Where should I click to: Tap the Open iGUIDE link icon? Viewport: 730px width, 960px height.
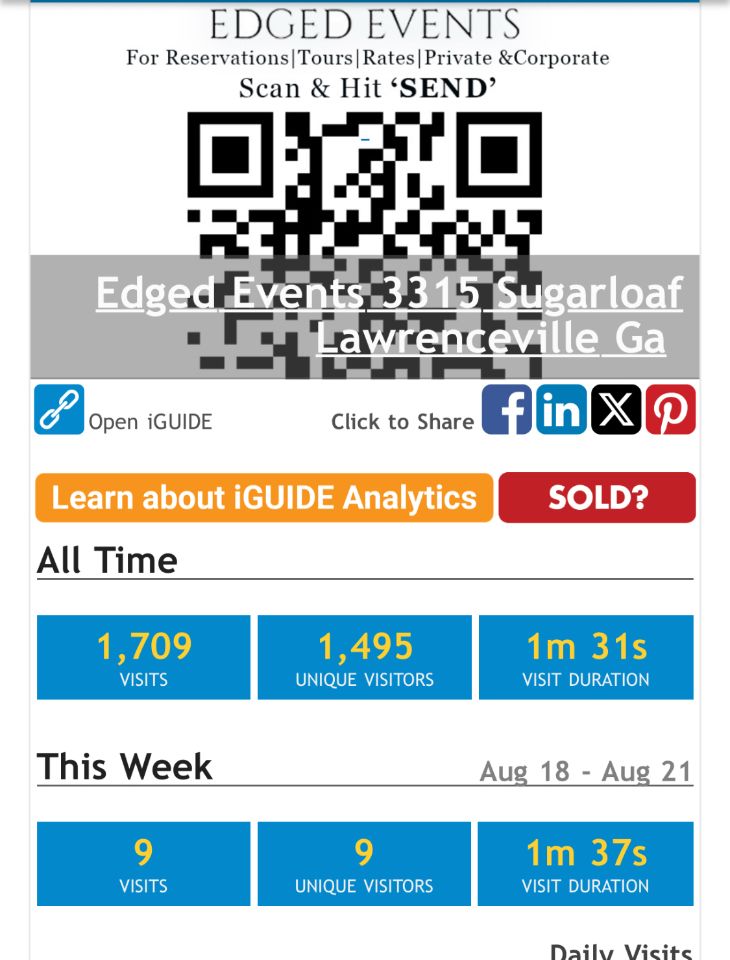pyautogui.click(x=59, y=410)
